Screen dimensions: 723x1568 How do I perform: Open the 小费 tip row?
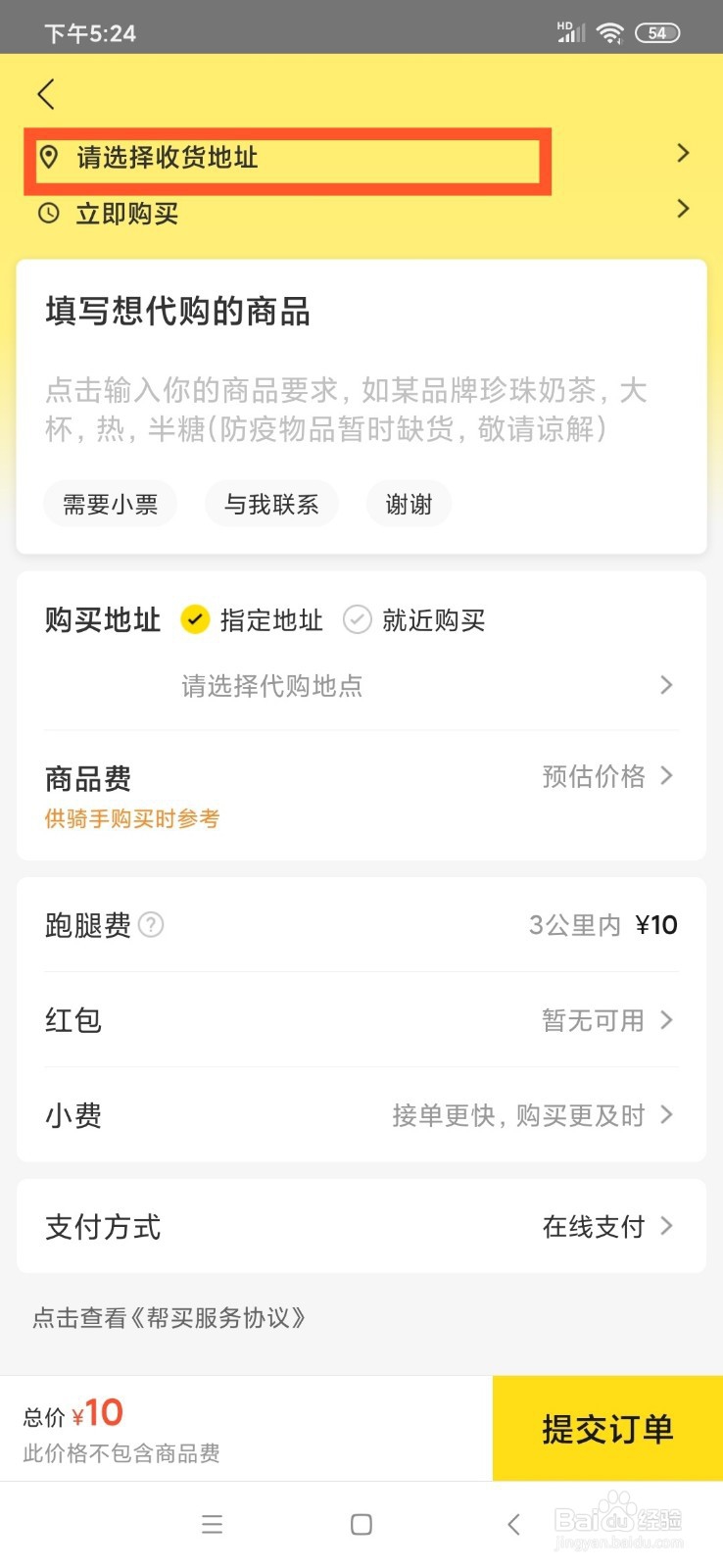(x=361, y=1115)
